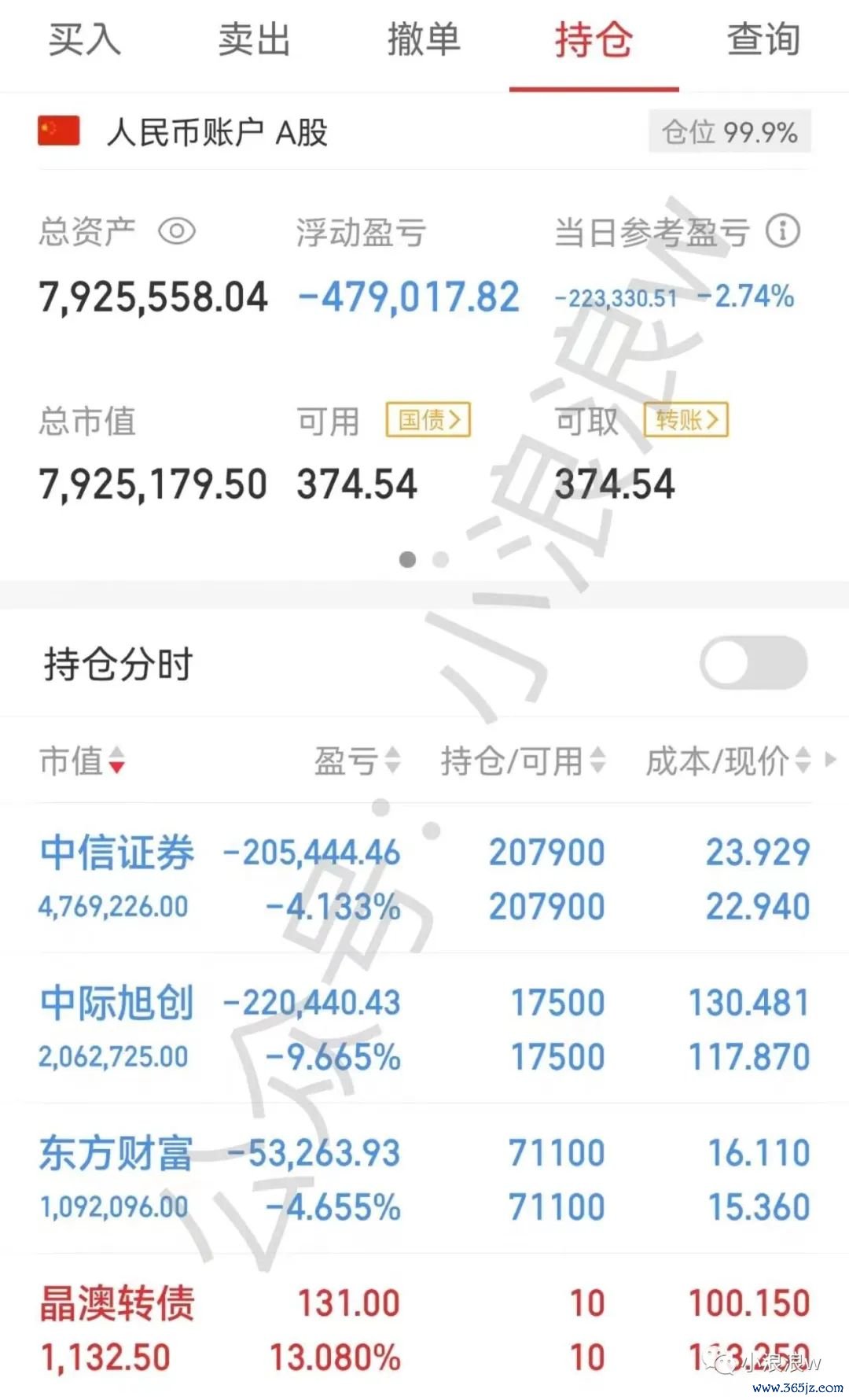Tap the 国债 button
Screen dimensions: 849x1400
[428, 419]
